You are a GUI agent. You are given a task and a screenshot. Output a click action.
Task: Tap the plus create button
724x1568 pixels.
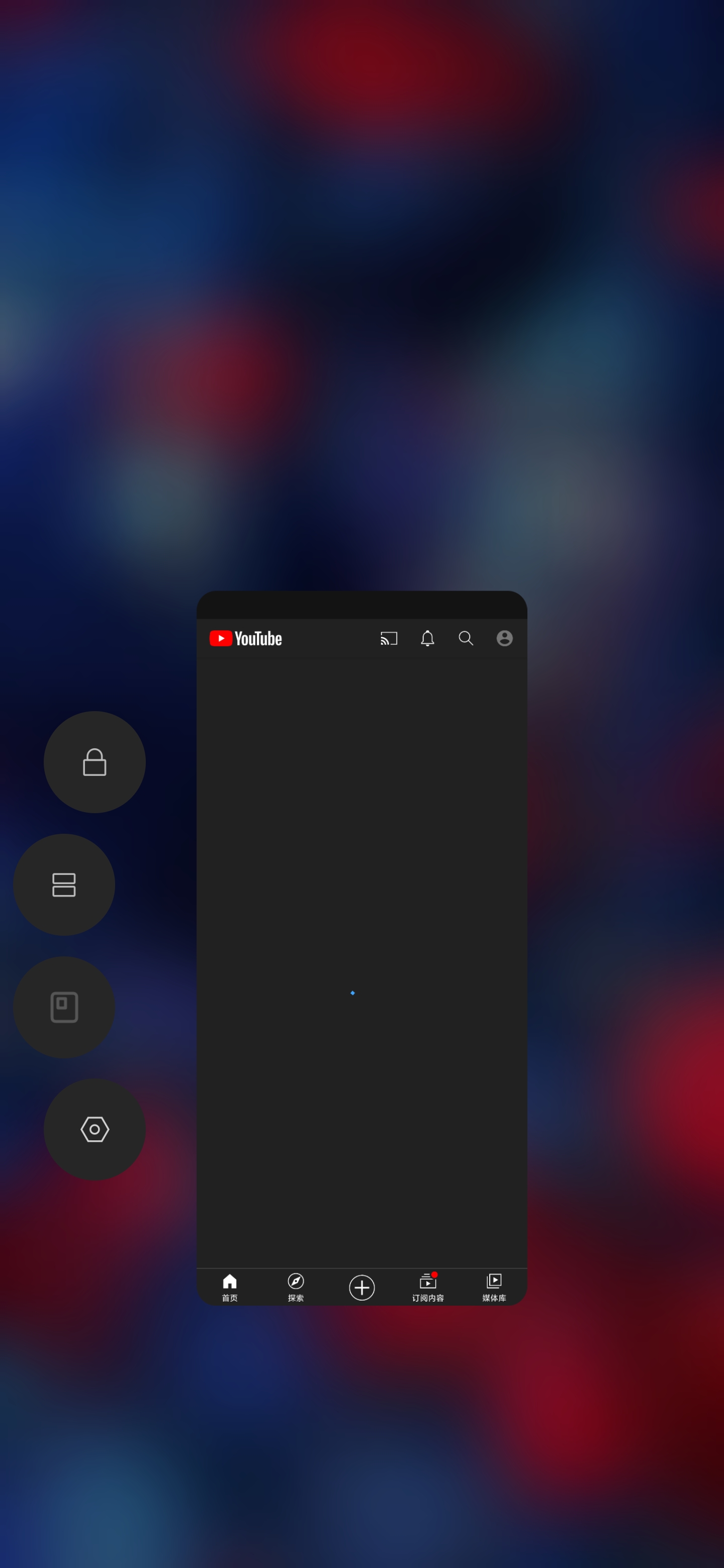click(x=361, y=1288)
